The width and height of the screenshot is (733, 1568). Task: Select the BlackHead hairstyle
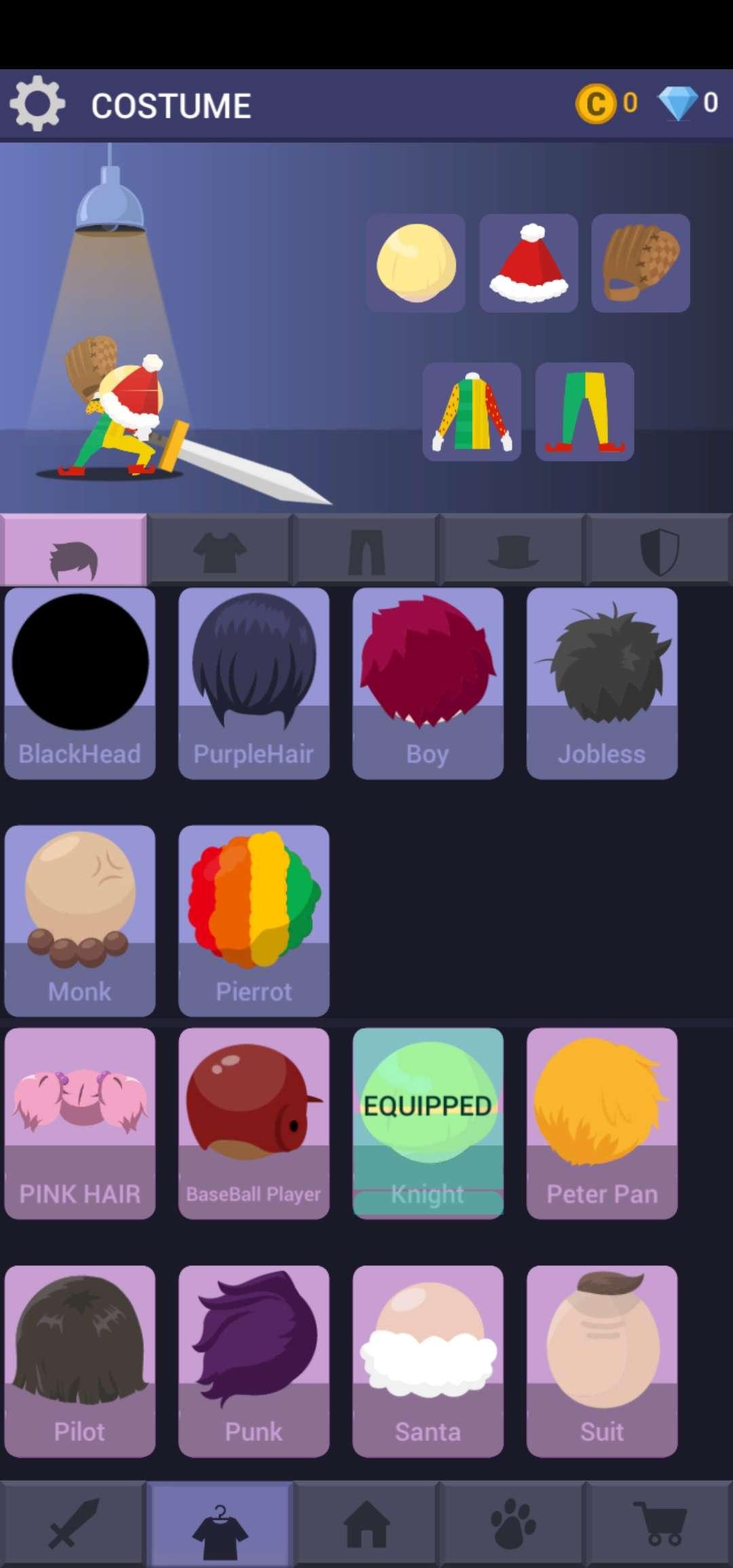click(x=80, y=682)
